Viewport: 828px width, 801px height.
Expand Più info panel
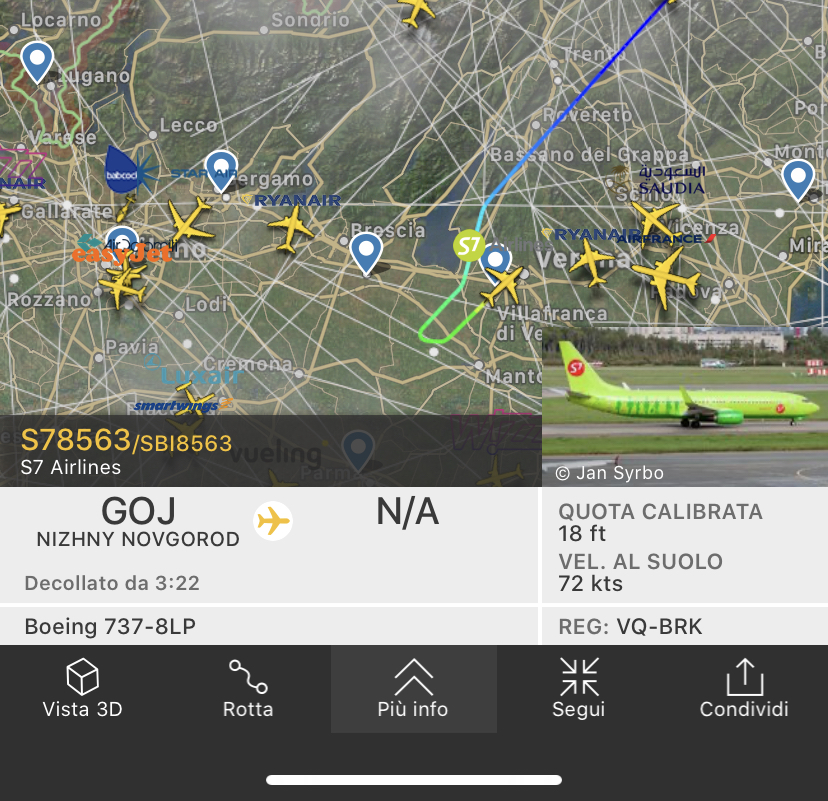pyautogui.click(x=413, y=690)
